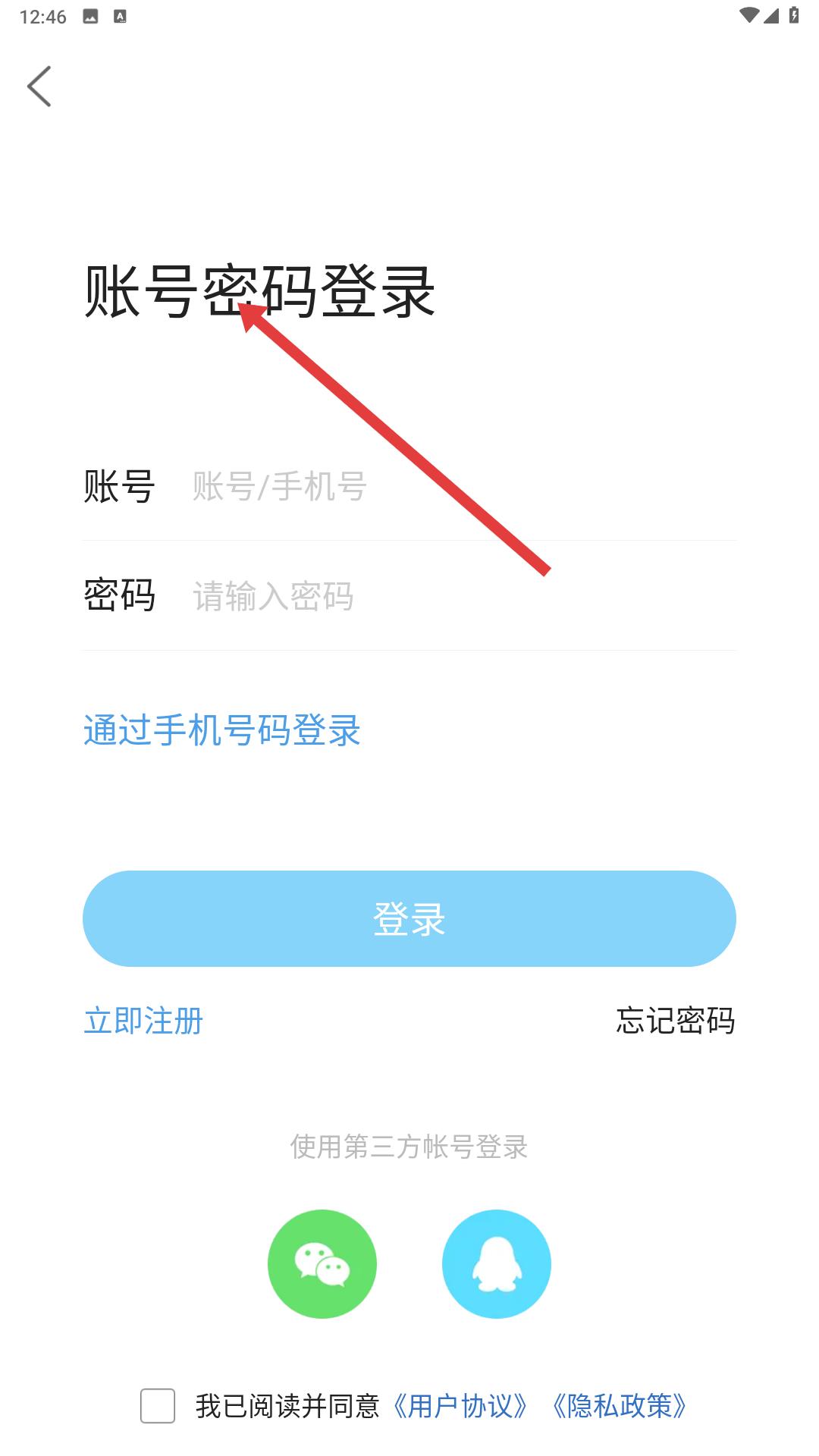This screenshot has height=1456, width=819.
Task: Tap the blue 登录 button
Action: 409,918
